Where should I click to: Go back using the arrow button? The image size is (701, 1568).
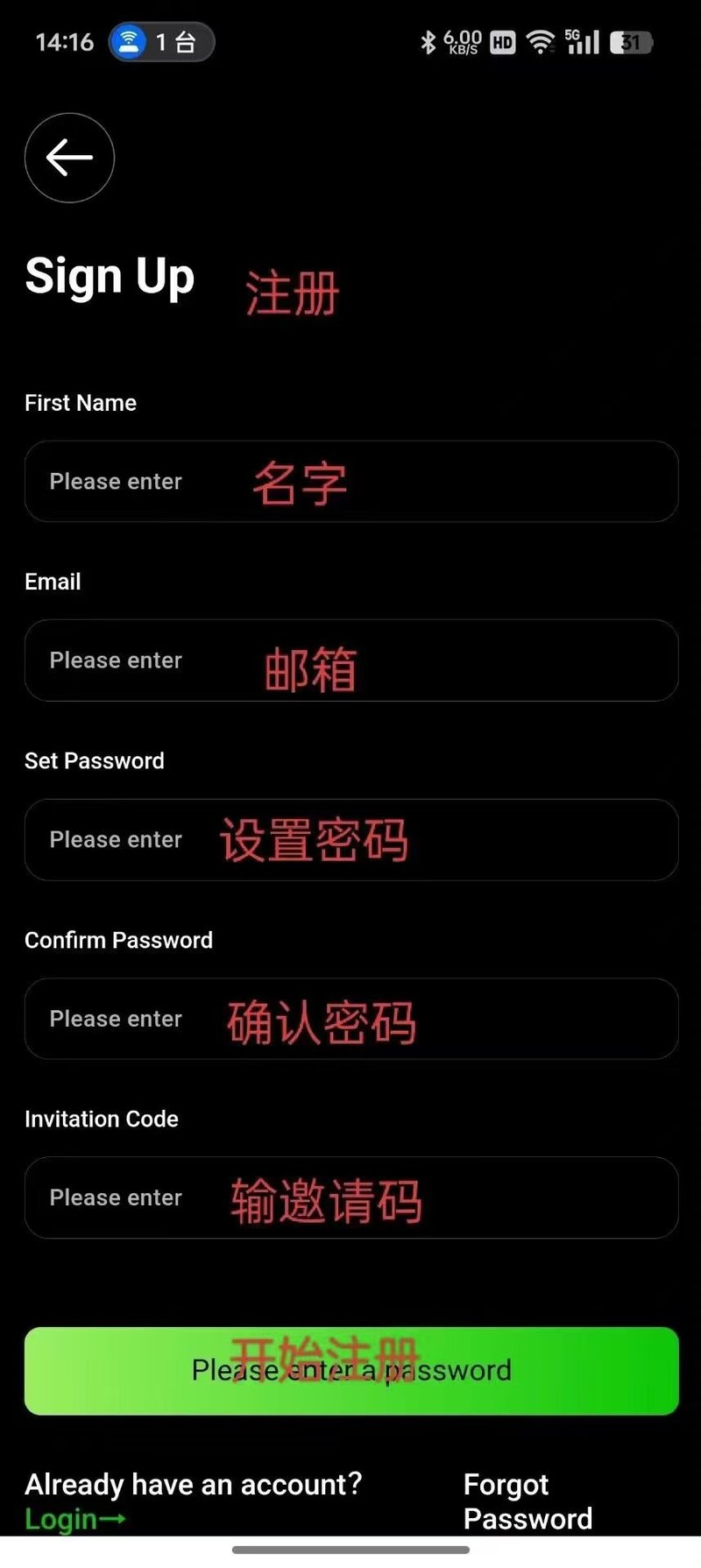tap(69, 158)
